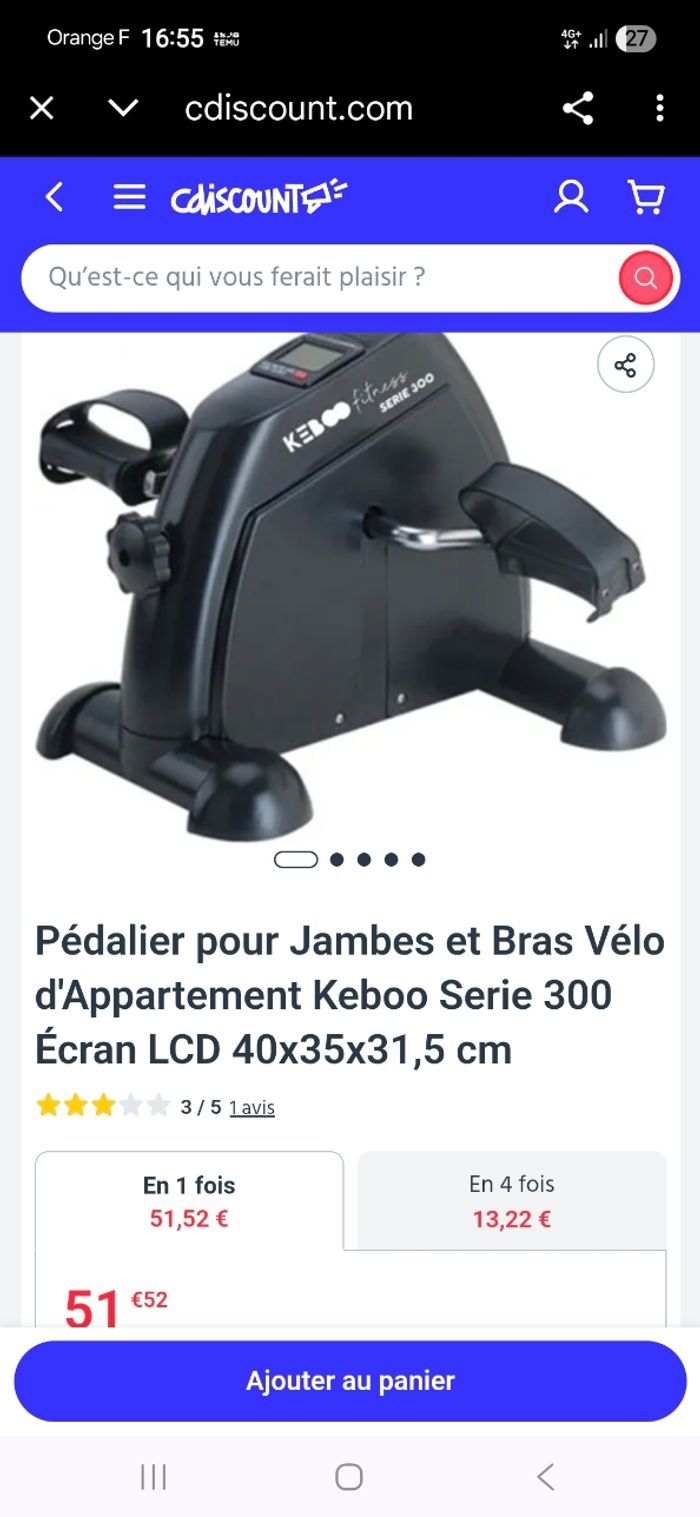Screen dimensions: 700x1517
Task: Select the "En 1 fois" payment tab
Action: (189, 1200)
